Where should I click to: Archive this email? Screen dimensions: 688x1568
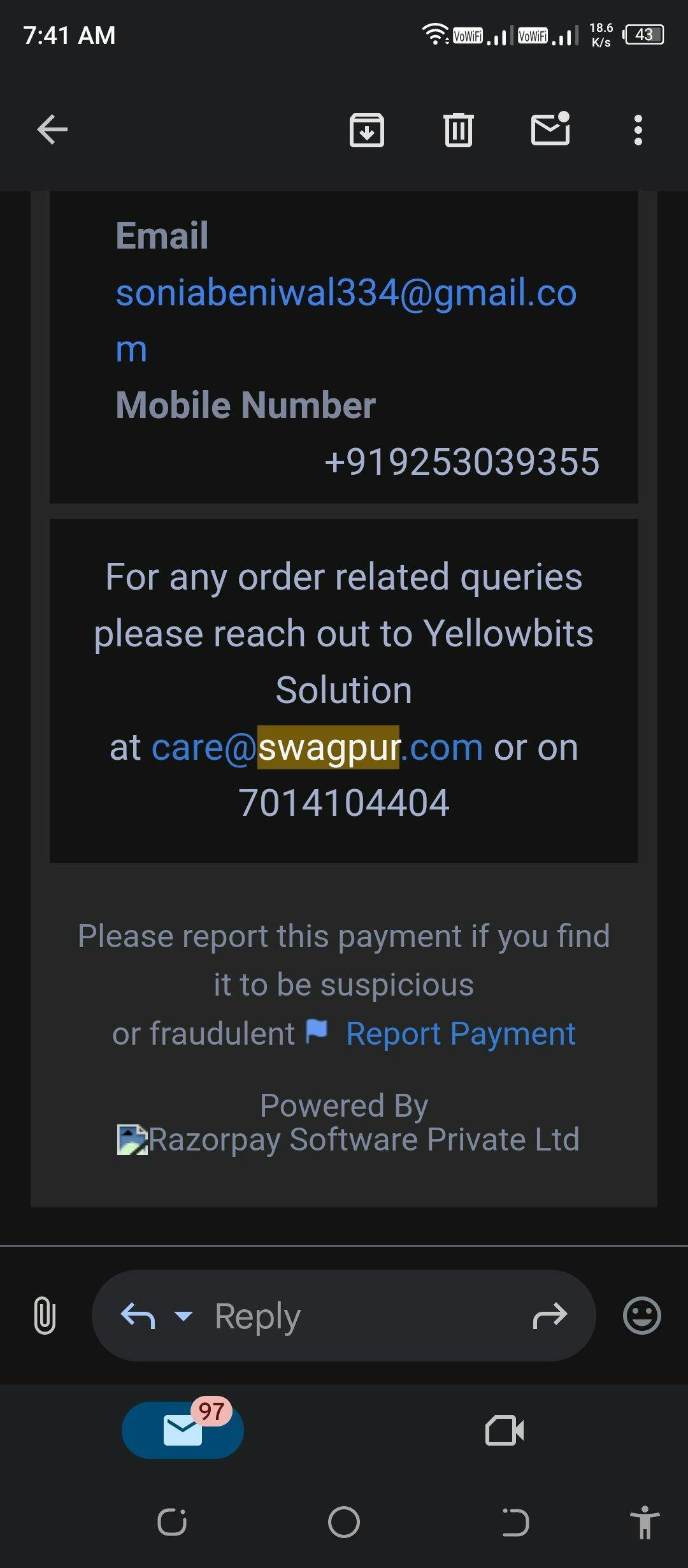coord(367,130)
